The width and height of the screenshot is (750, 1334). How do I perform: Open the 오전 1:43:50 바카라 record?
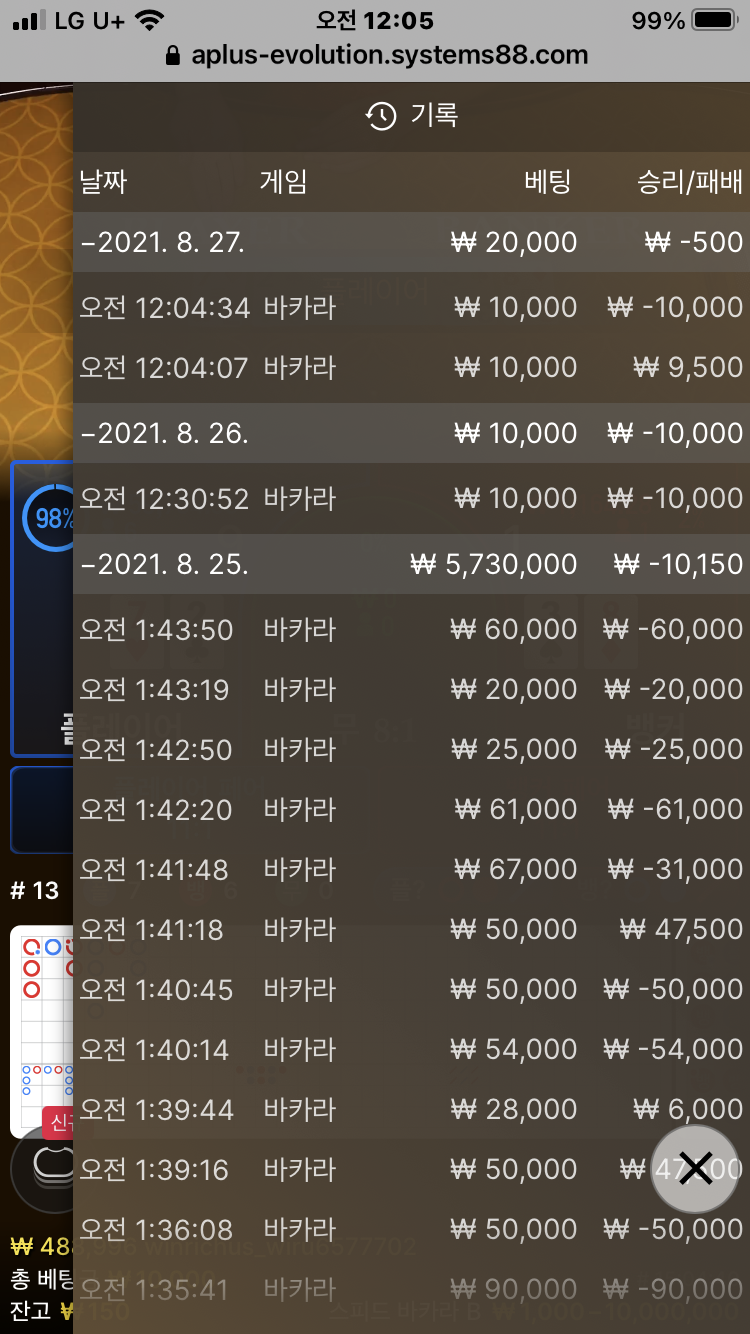[411, 629]
